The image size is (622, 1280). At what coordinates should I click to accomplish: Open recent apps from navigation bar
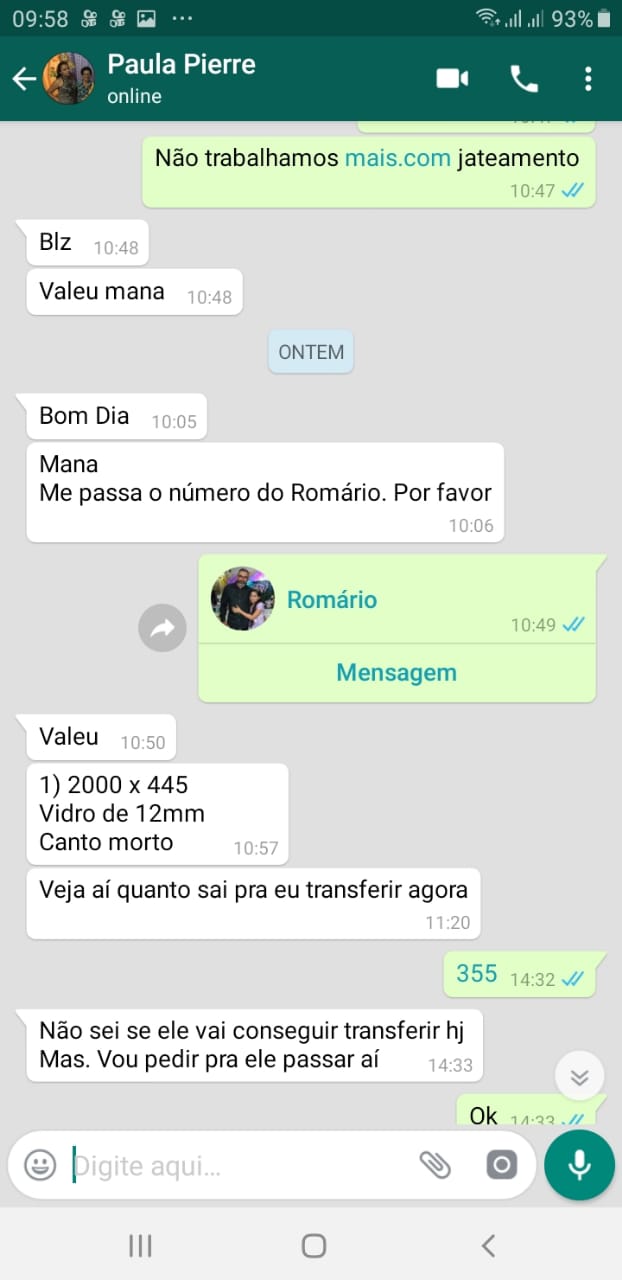click(140, 1245)
